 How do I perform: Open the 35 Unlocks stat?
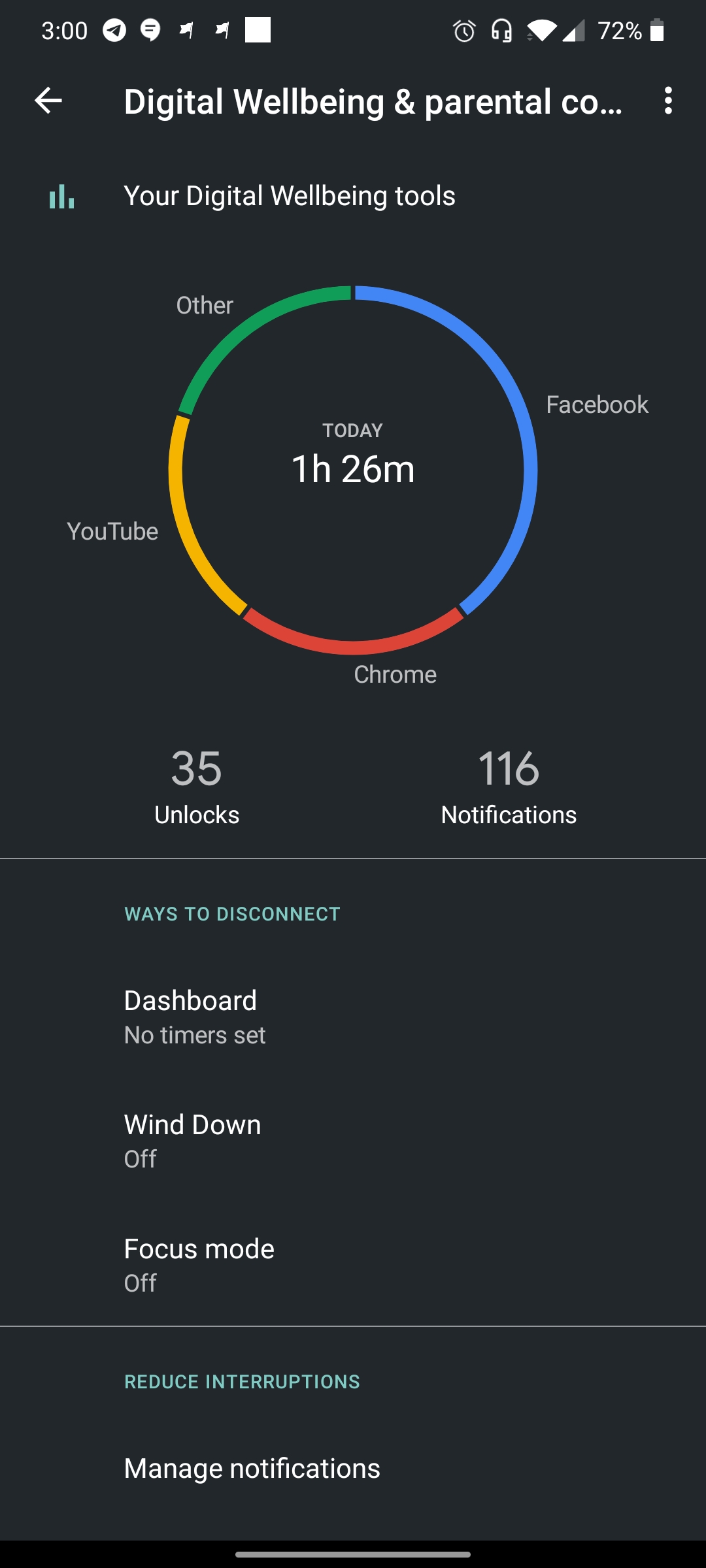point(197,787)
